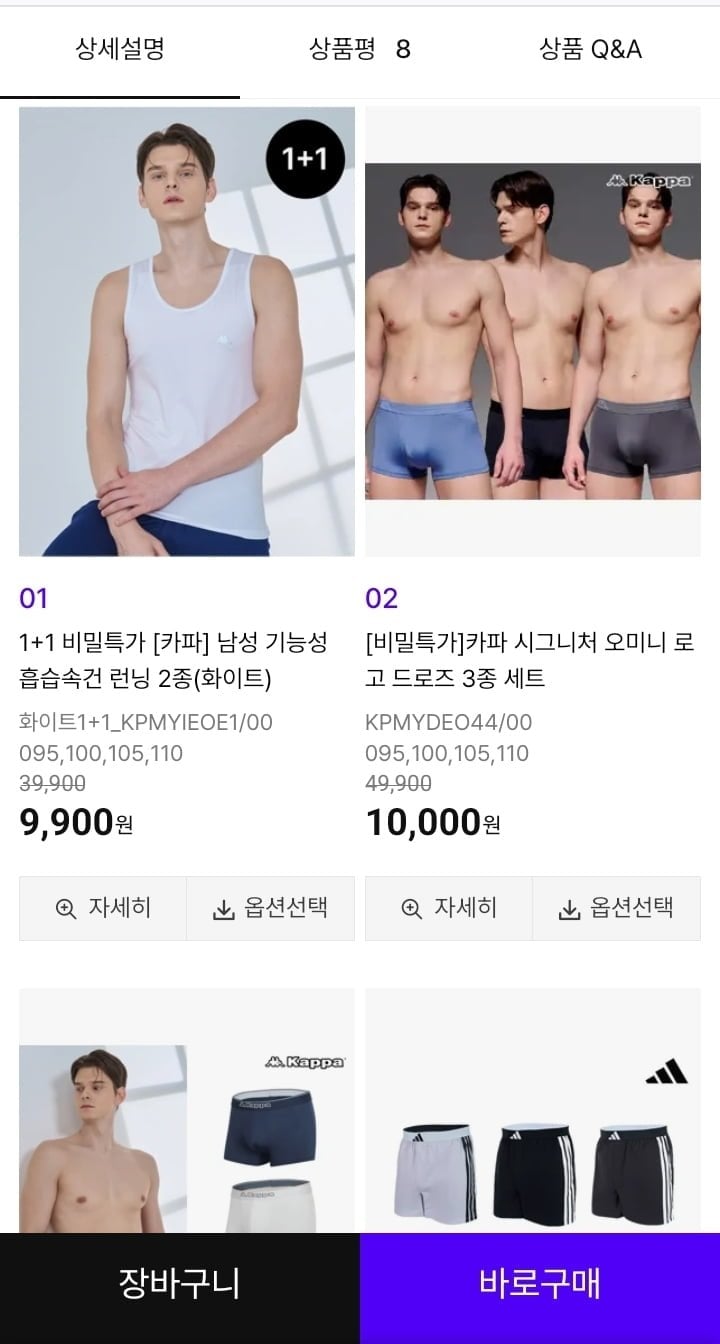The width and height of the screenshot is (720, 1344).
Task: Open the Adidas striped shorts product tile
Action: [533, 1110]
